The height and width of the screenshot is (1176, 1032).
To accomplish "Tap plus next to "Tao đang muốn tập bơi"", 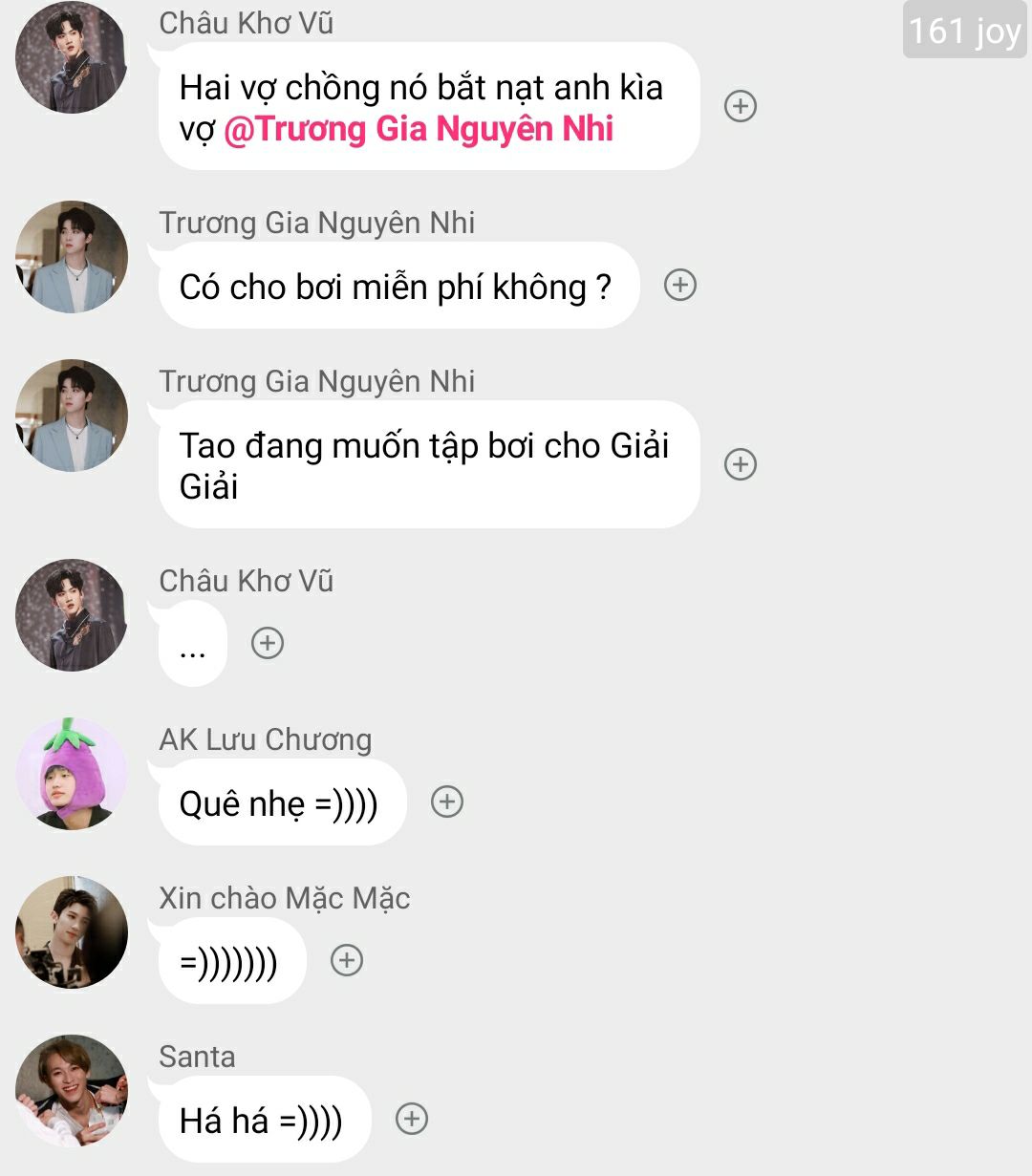I will point(741,464).
